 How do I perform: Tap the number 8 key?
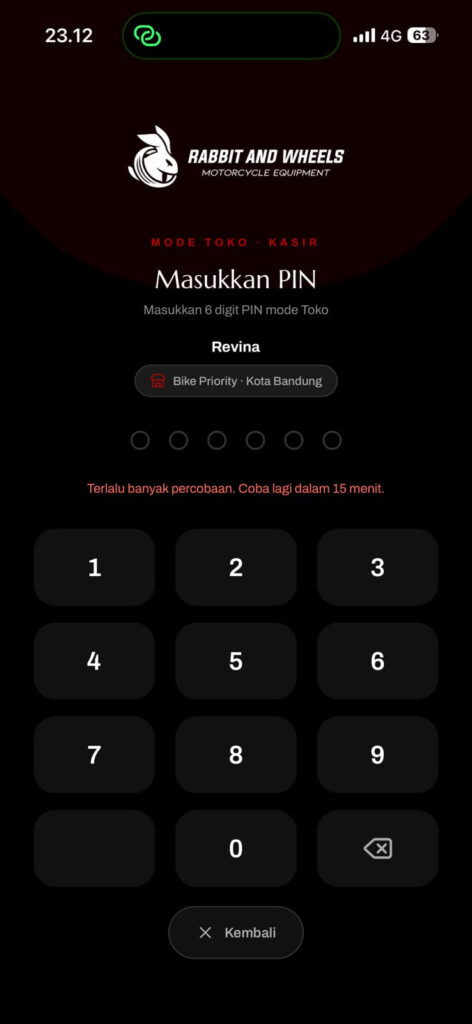pos(236,755)
